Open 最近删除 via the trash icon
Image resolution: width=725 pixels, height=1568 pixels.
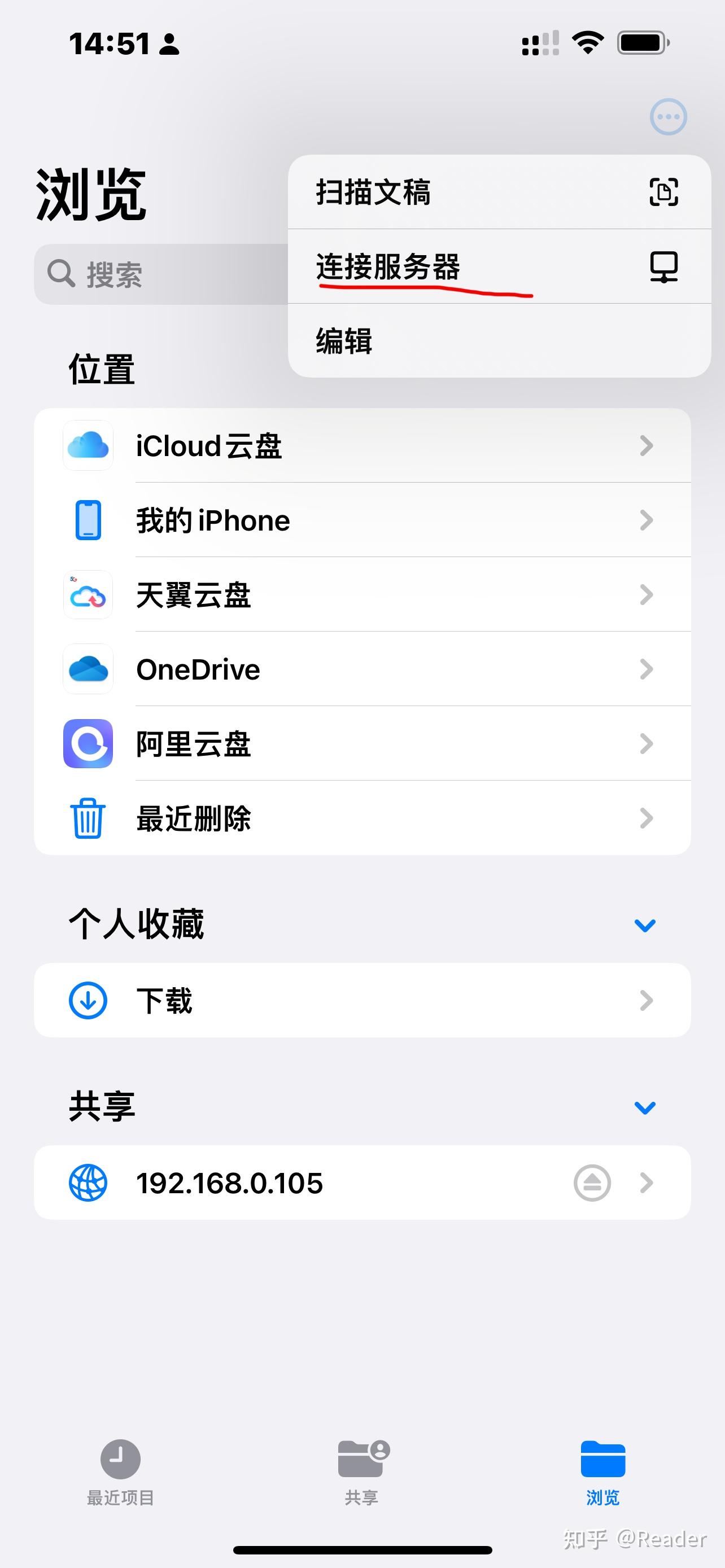tap(88, 818)
